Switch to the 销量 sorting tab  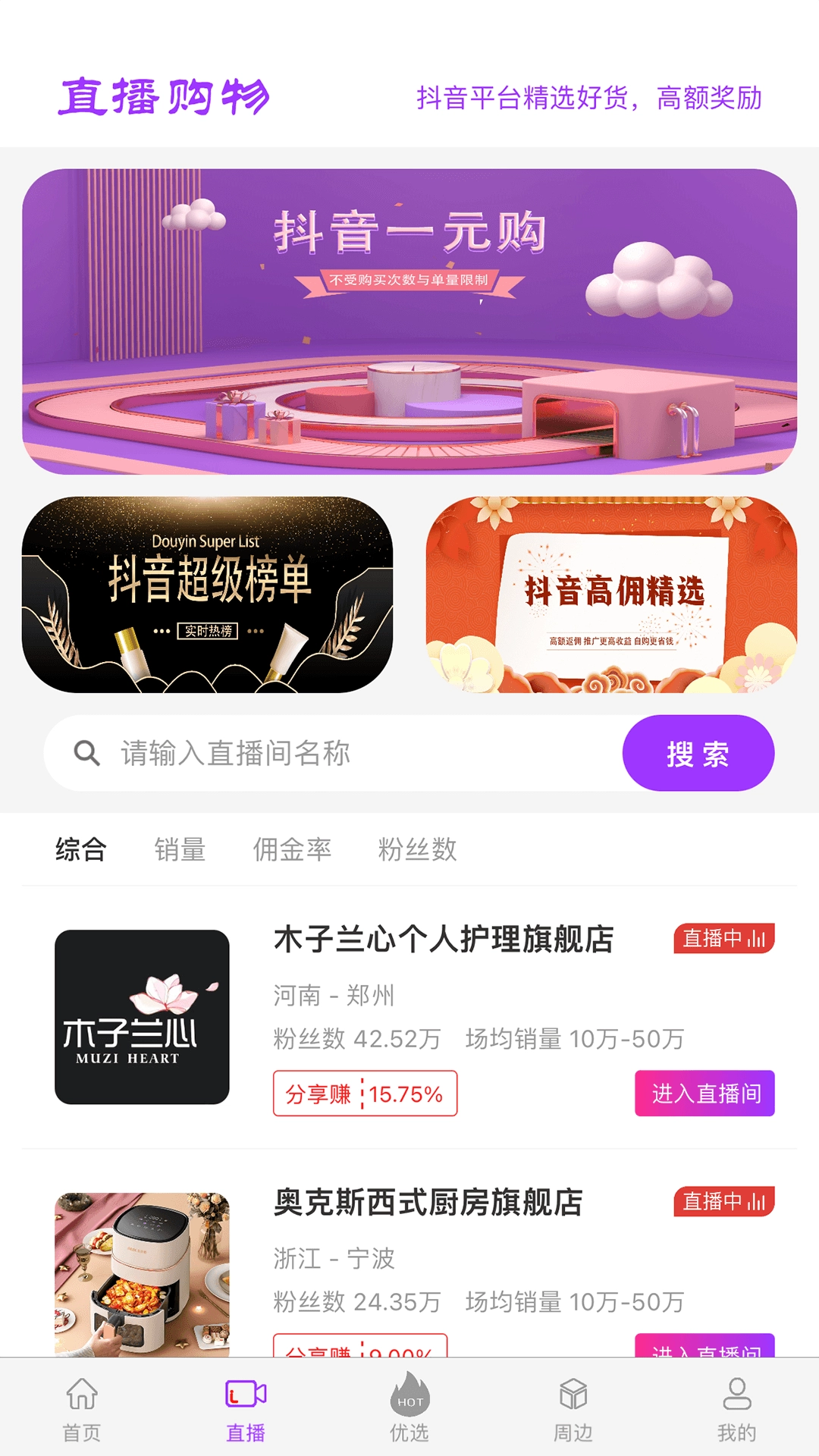(x=180, y=850)
